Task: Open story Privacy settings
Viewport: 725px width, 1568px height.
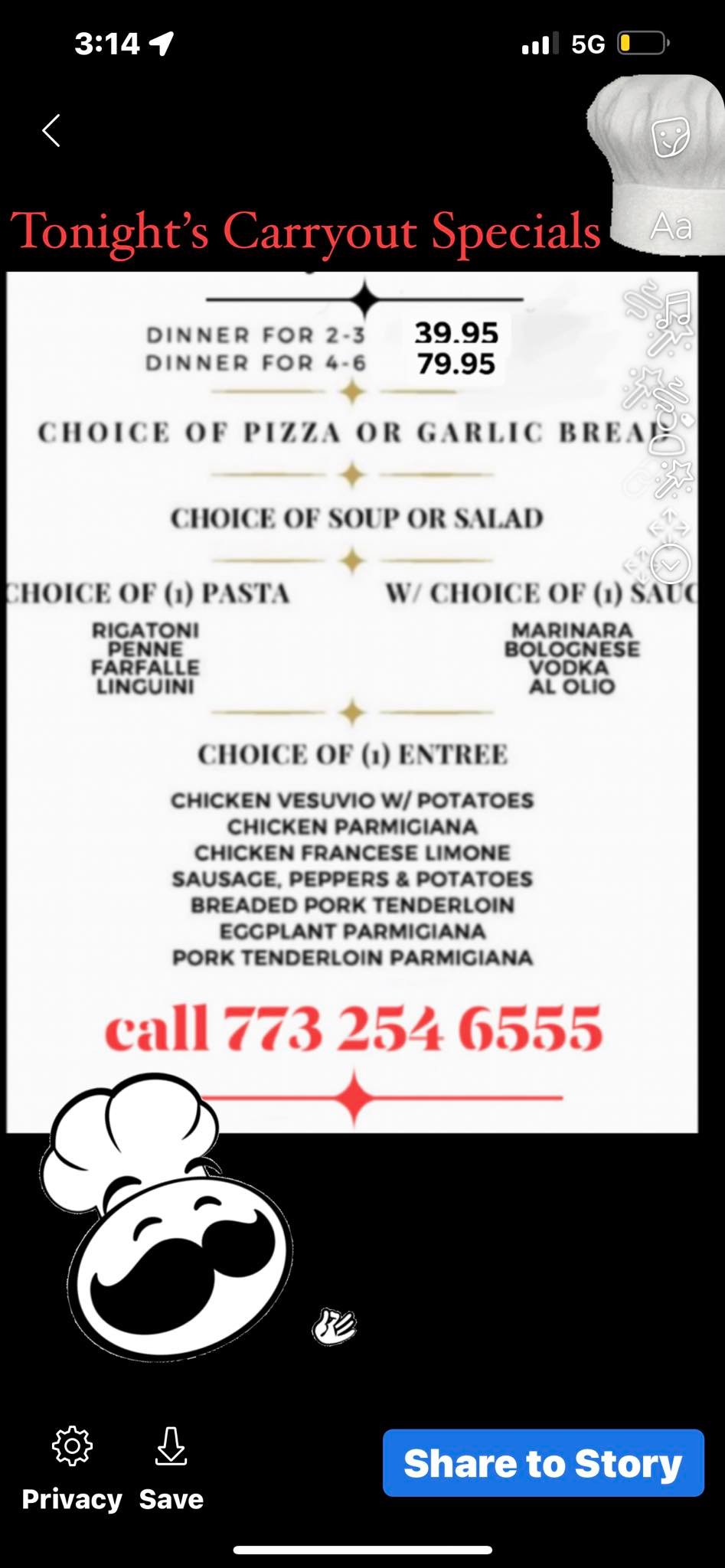Action: click(72, 1467)
